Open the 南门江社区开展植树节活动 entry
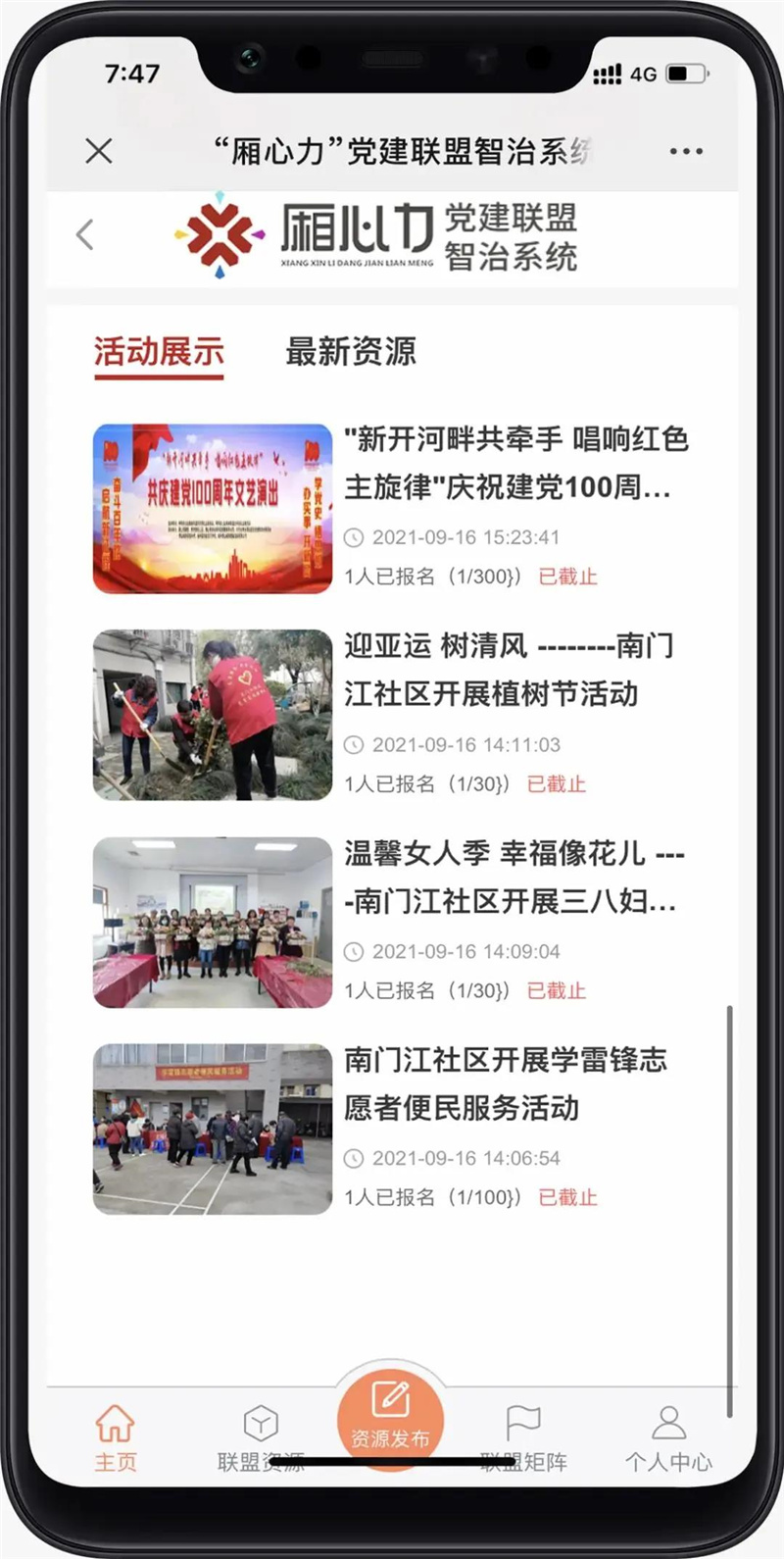 [508, 670]
